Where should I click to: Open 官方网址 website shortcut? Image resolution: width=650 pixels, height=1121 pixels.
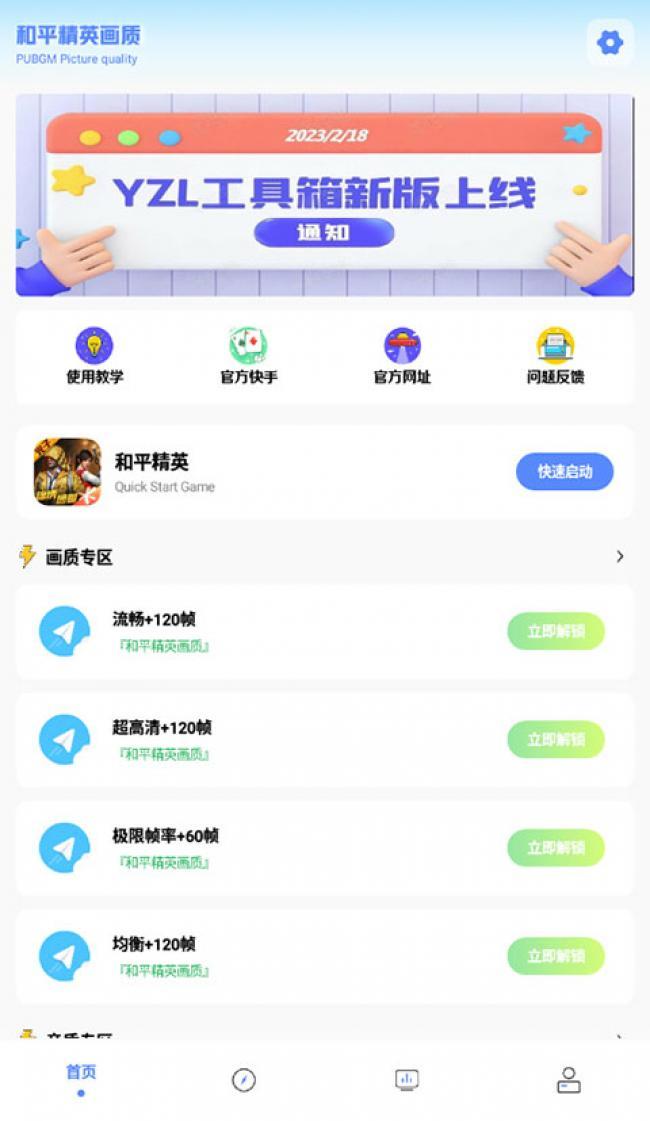[x=402, y=357]
